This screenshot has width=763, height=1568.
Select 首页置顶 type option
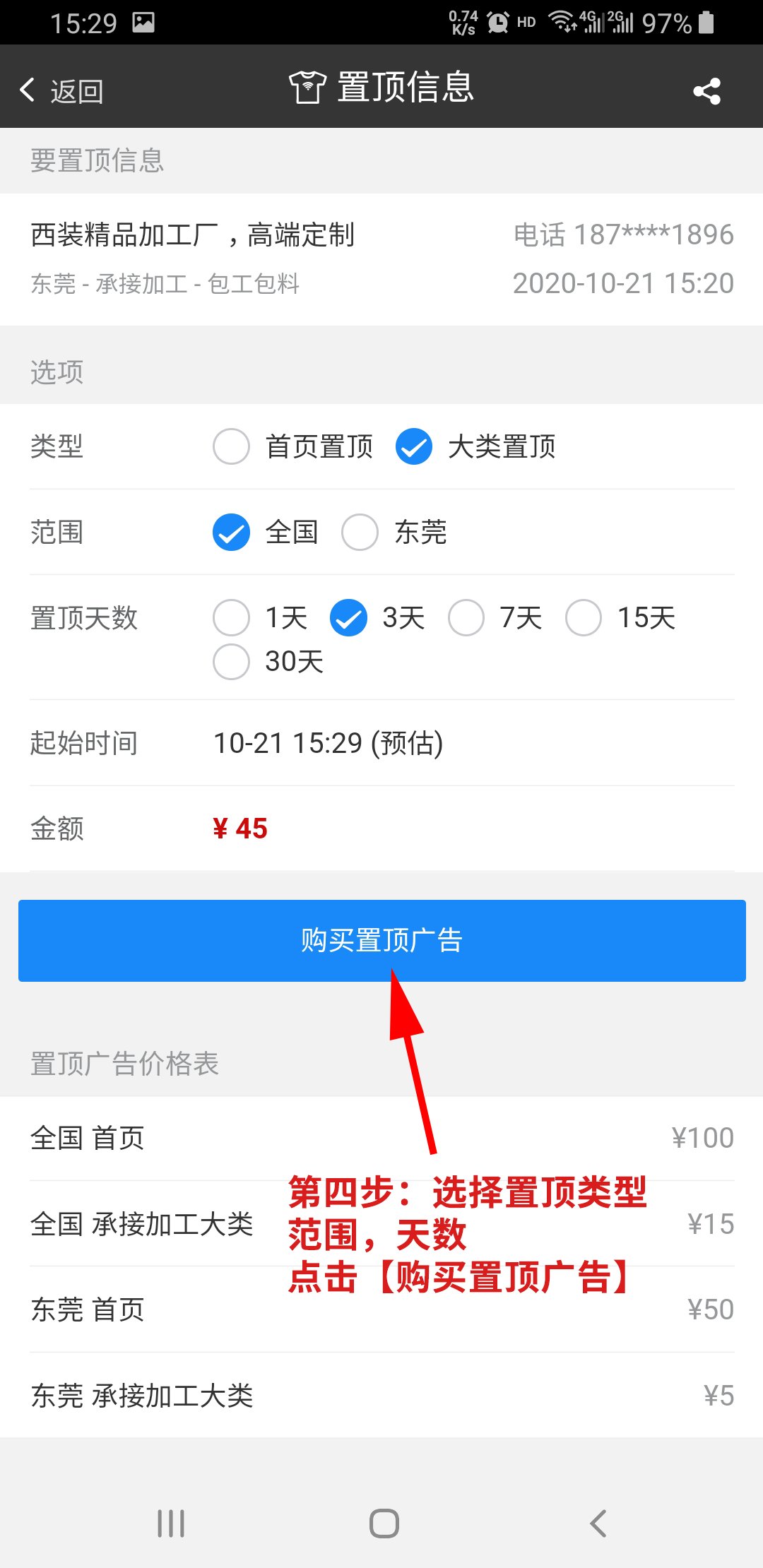click(231, 446)
